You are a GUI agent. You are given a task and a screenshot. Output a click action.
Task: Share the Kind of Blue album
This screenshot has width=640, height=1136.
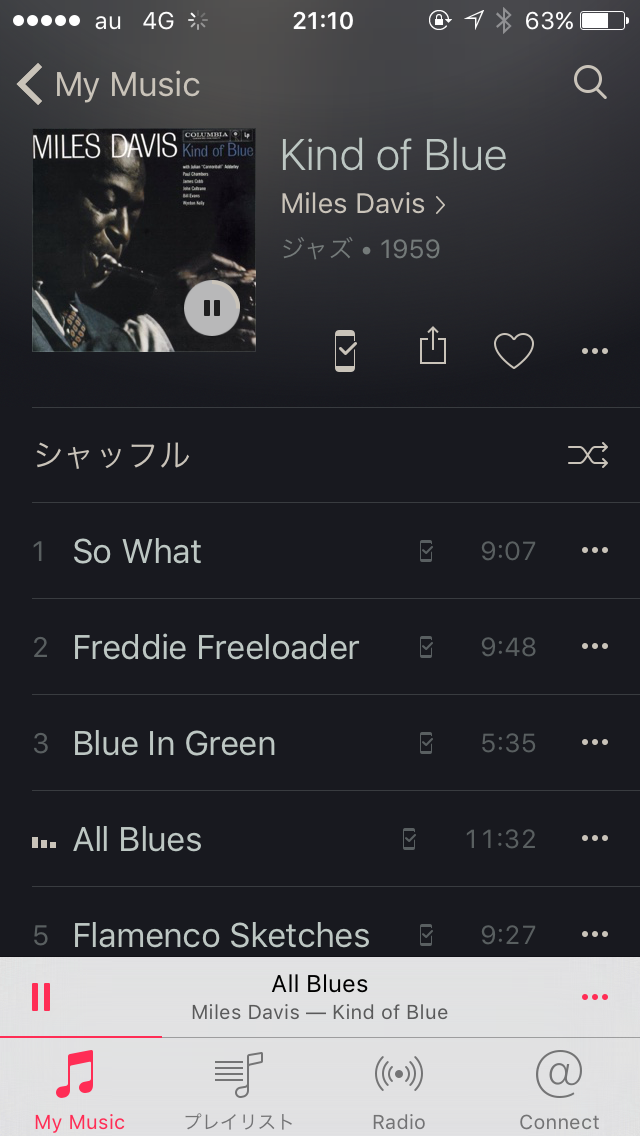(433, 346)
